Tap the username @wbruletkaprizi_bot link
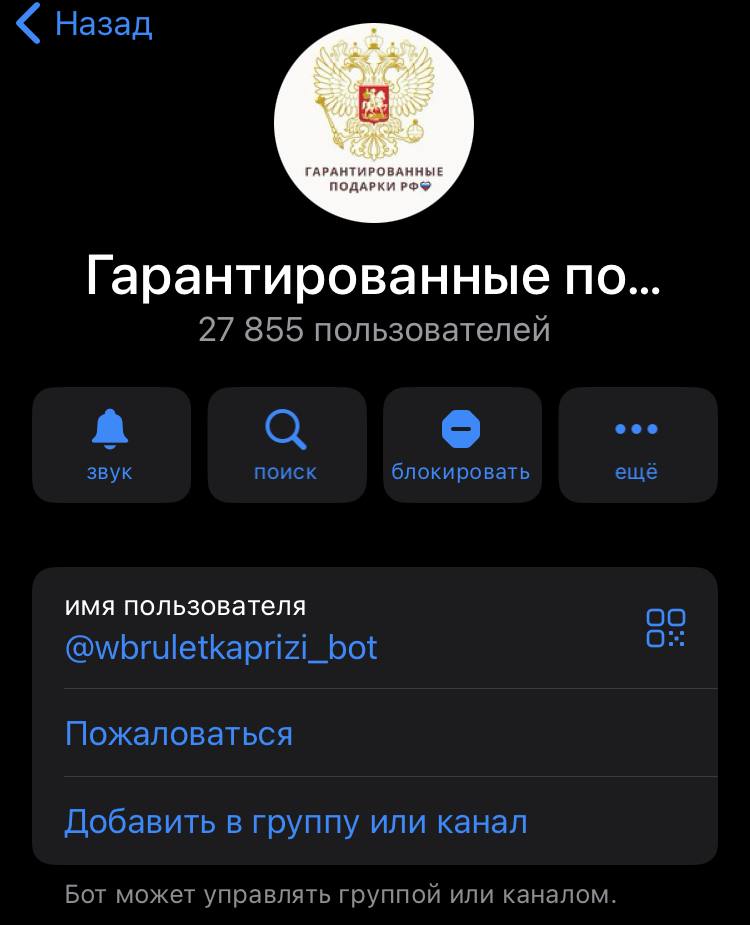 222,648
